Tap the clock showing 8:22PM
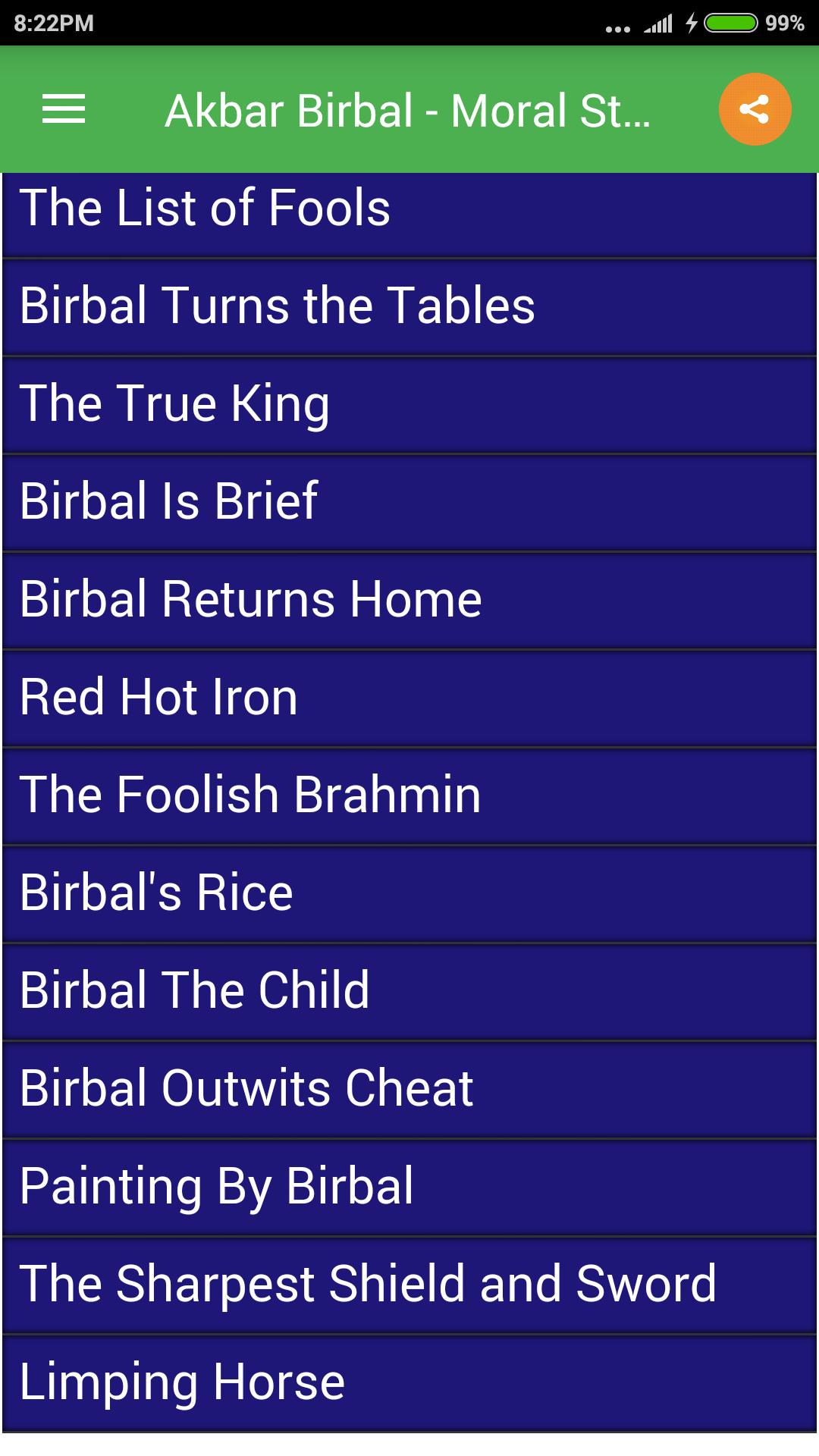Screen dimensions: 819x1456 [53, 23]
